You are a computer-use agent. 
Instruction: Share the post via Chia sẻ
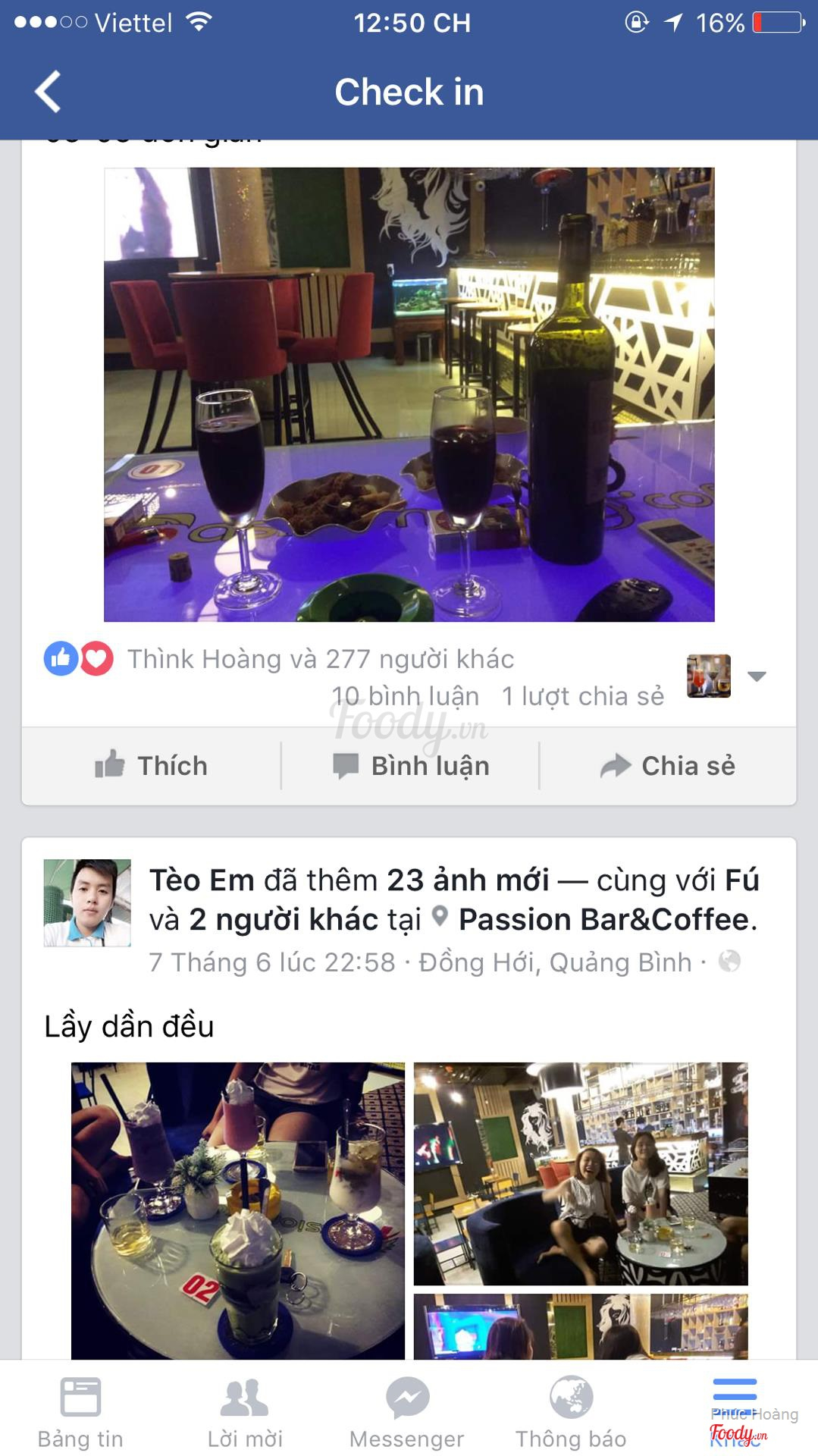click(668, 766)
